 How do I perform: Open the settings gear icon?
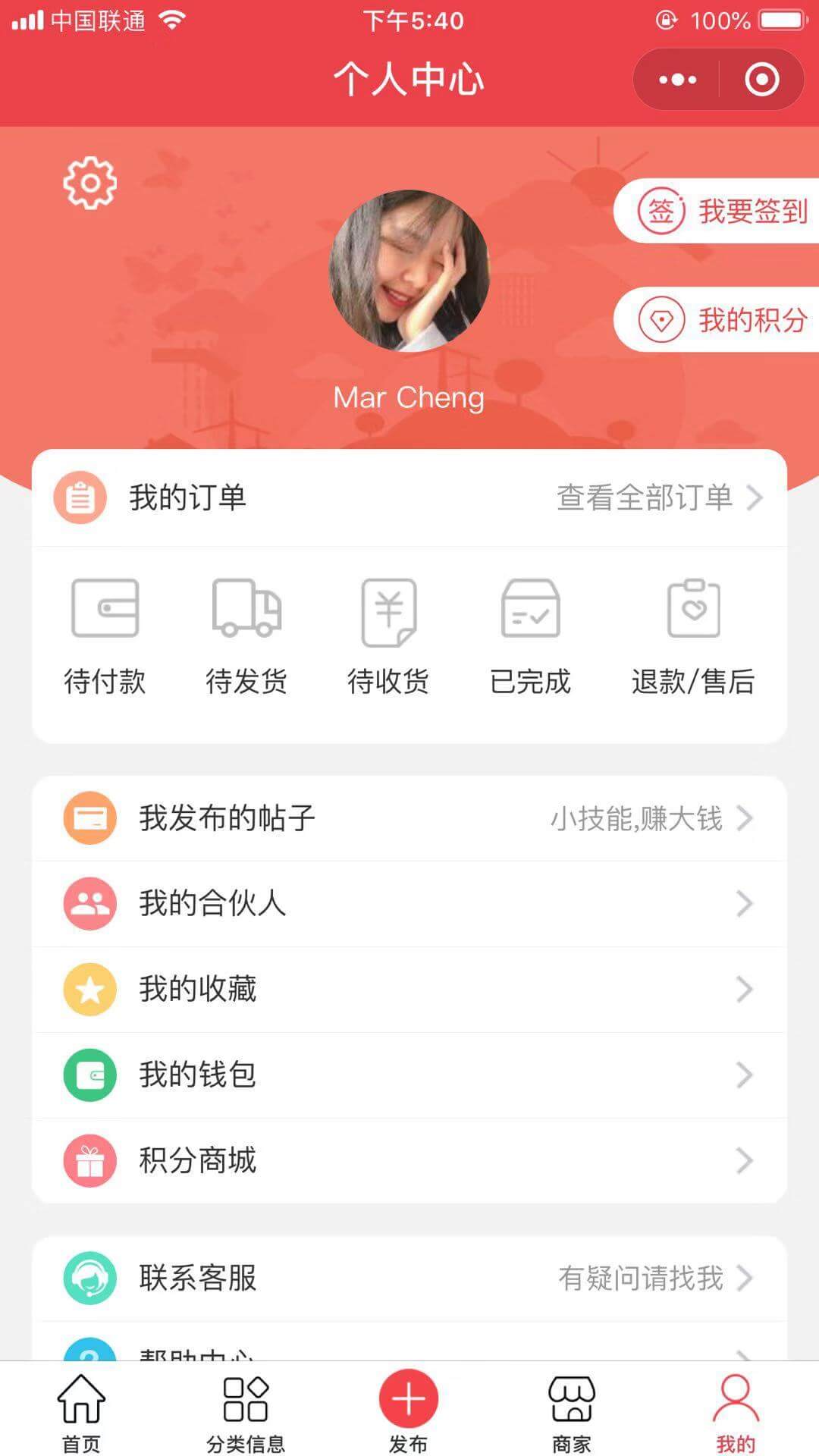coord(89,183)
